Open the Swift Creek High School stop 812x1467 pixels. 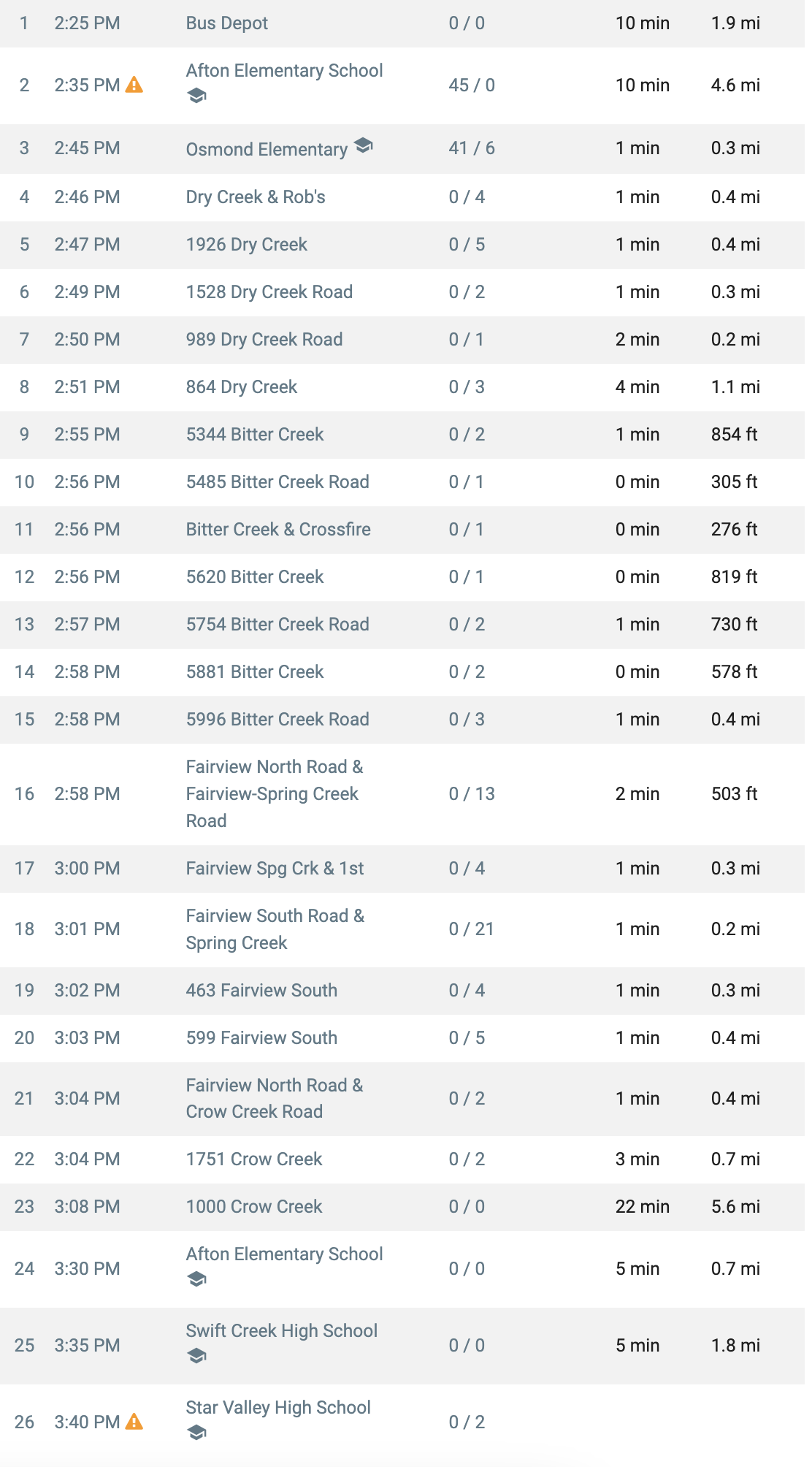(282, 1331)
